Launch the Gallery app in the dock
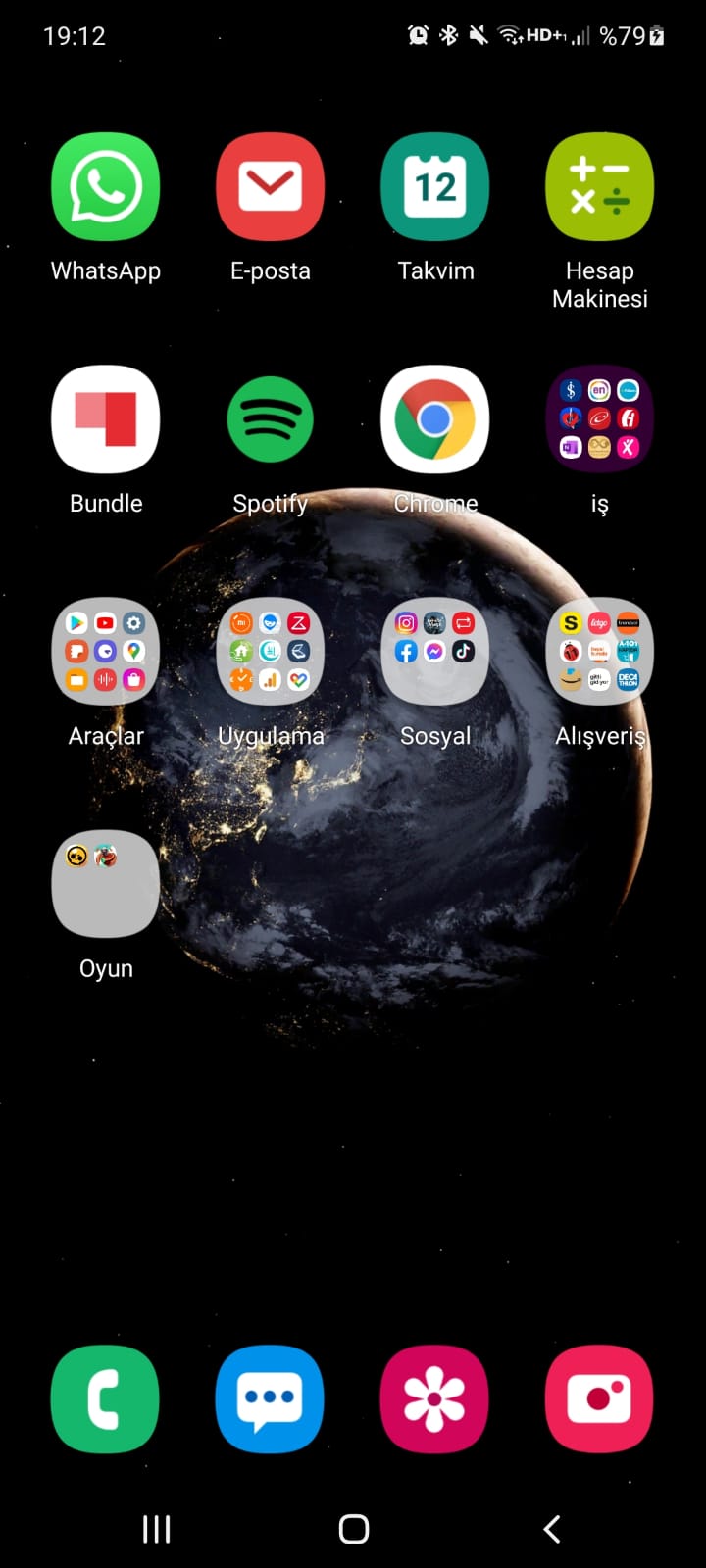The width and height of the screenshot is (706, 1568). (x=435, y=1399)
